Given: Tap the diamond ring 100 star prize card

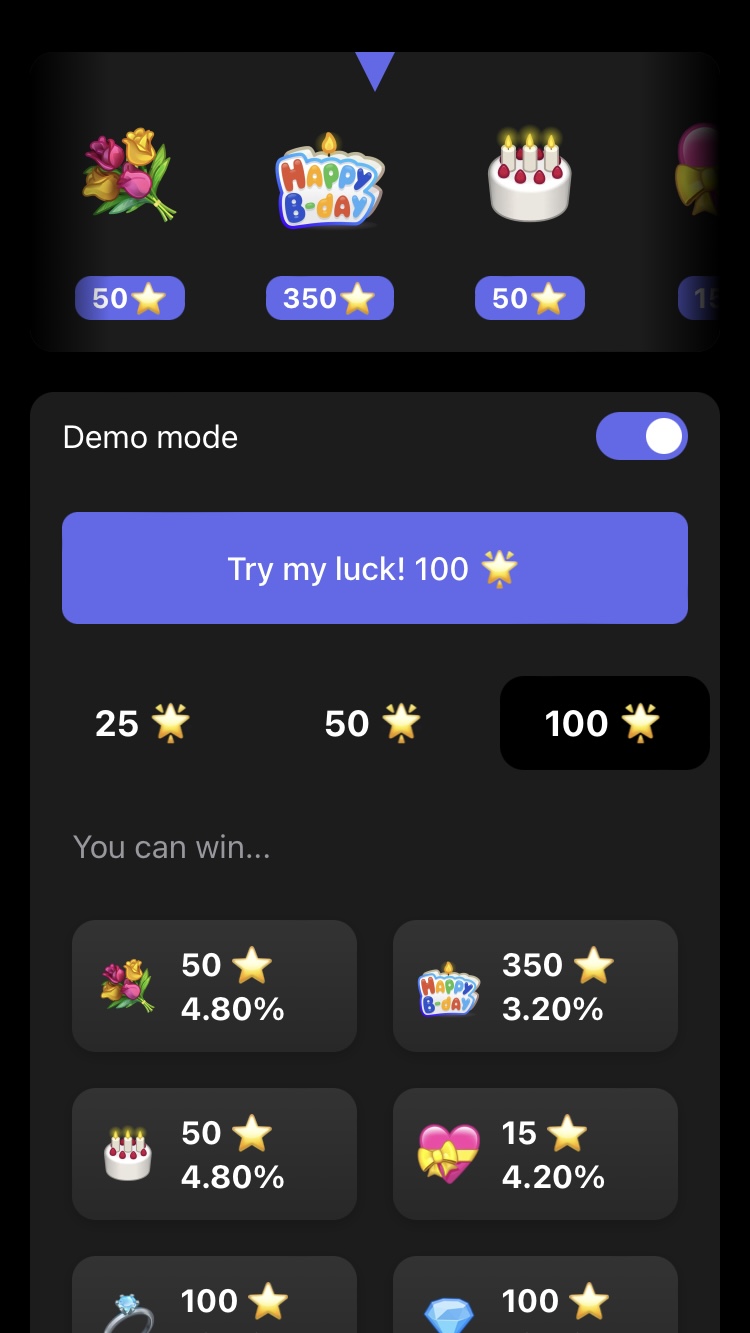Looking at the screenshot, I should [x=214, y=1300].
